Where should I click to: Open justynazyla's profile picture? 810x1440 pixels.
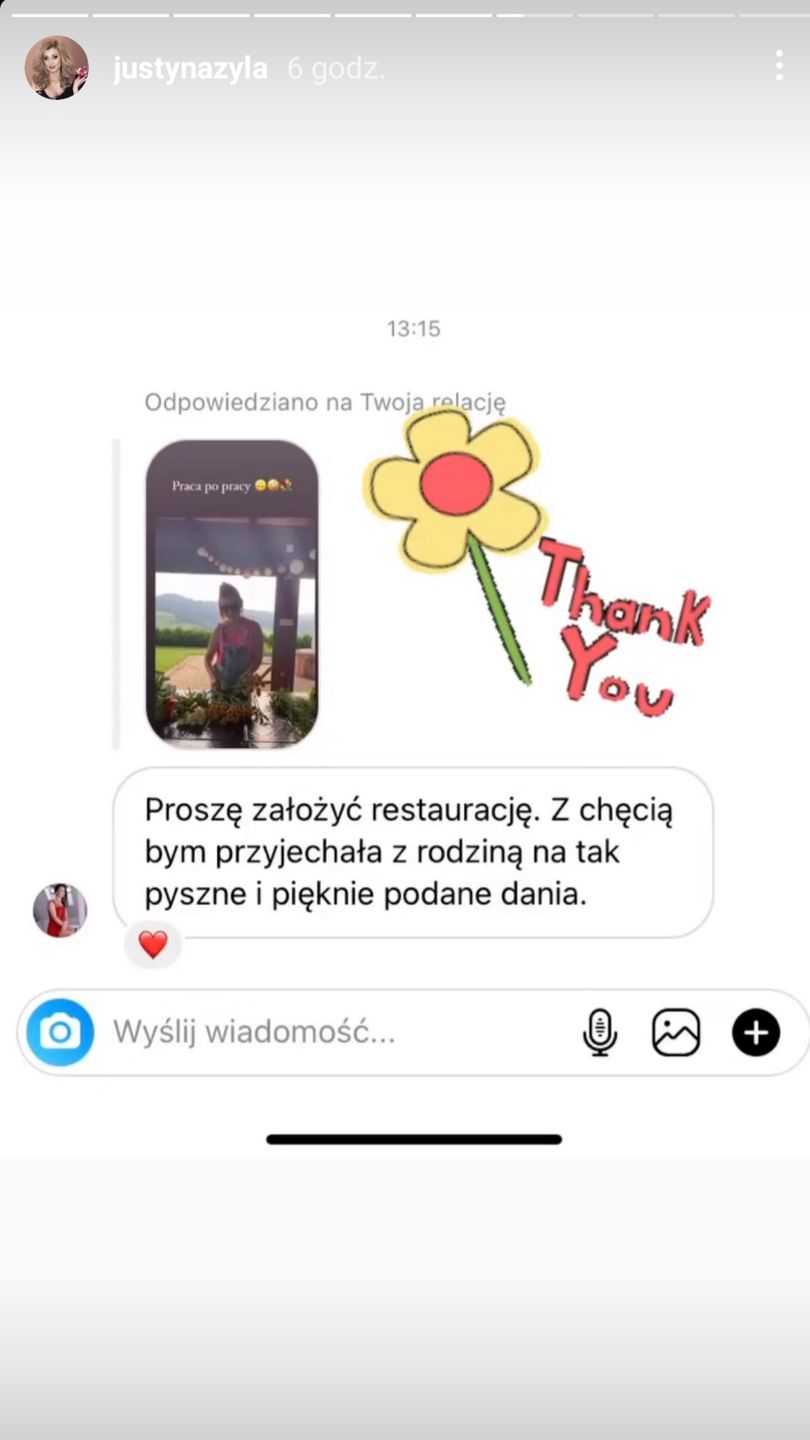point(56,68)
